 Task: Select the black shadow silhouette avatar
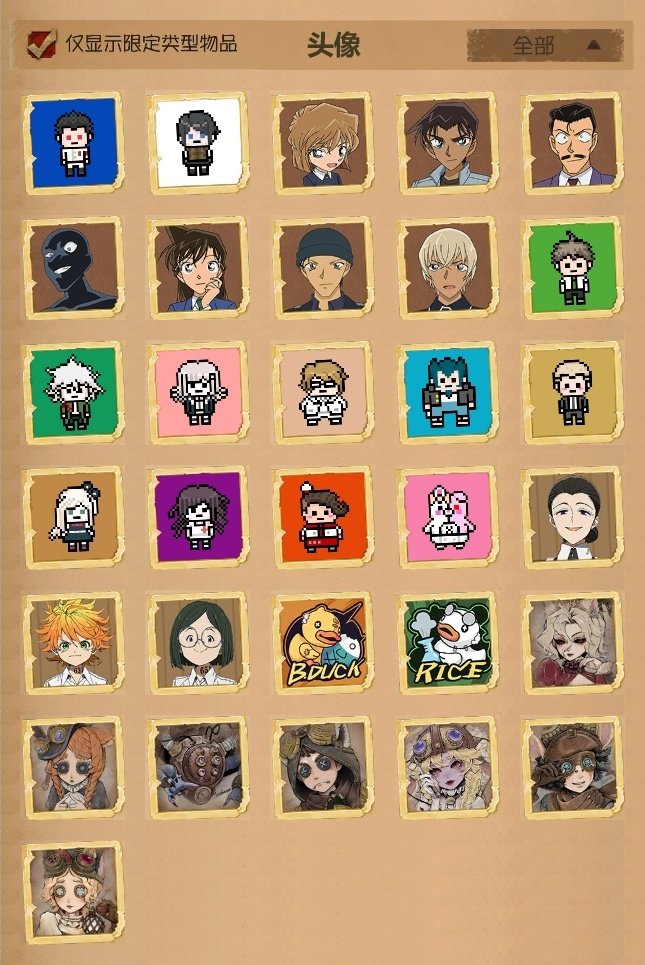72,268
